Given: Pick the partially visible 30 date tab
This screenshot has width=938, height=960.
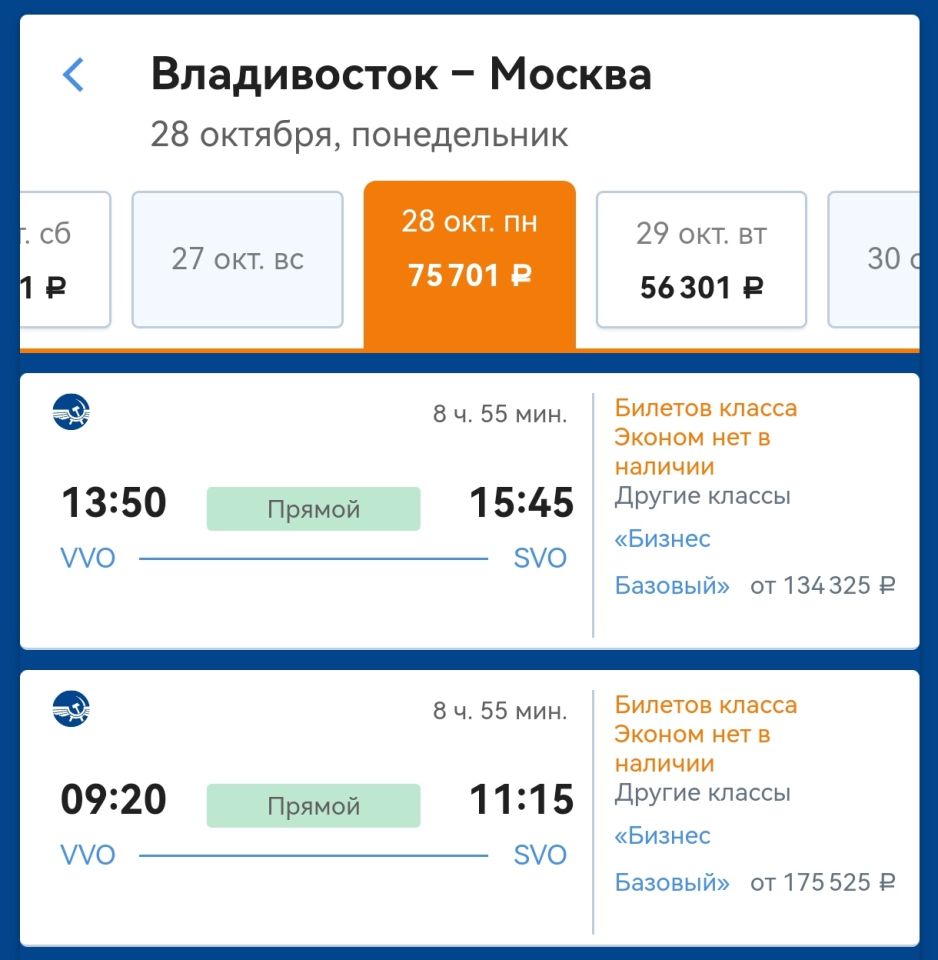Looking at the screenshot, I should click(874, 260).
